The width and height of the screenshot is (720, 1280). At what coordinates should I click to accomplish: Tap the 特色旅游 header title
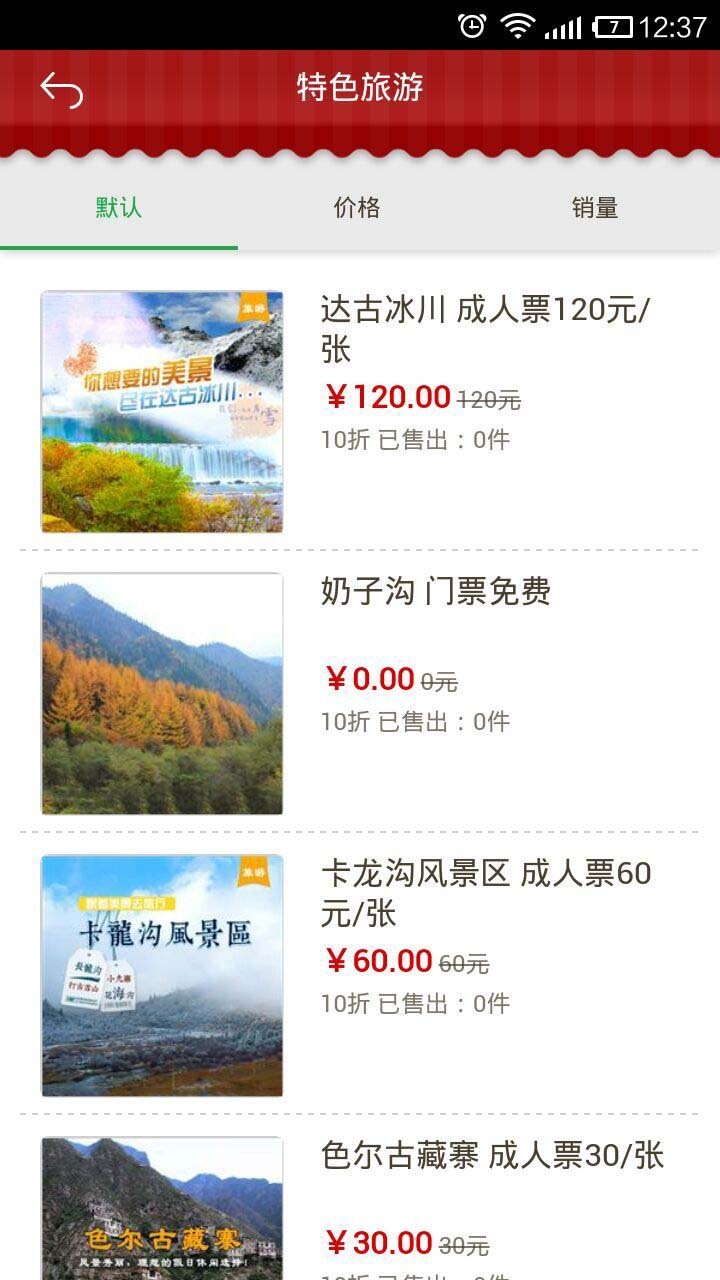tap(360, 88)
